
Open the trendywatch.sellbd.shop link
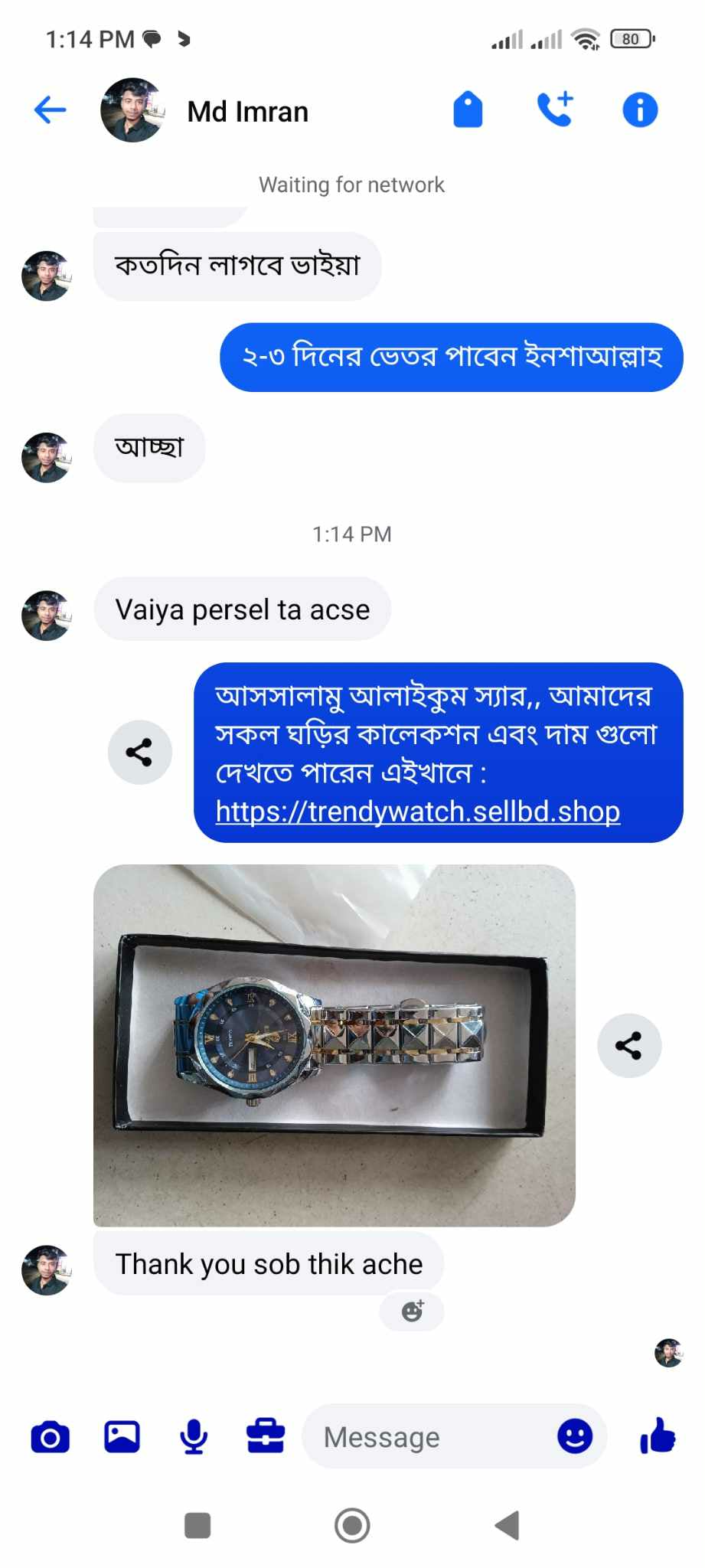point(417,812)
